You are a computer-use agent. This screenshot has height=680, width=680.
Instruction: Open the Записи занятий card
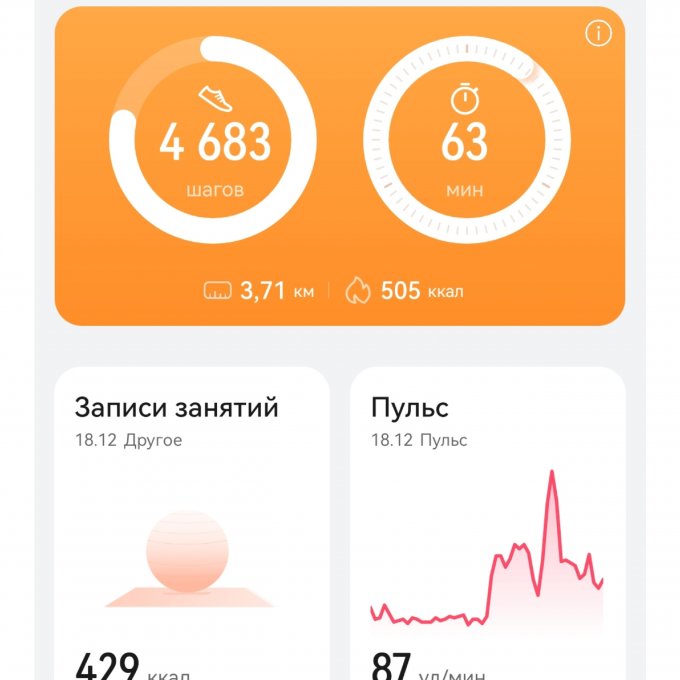pos(190,520)
